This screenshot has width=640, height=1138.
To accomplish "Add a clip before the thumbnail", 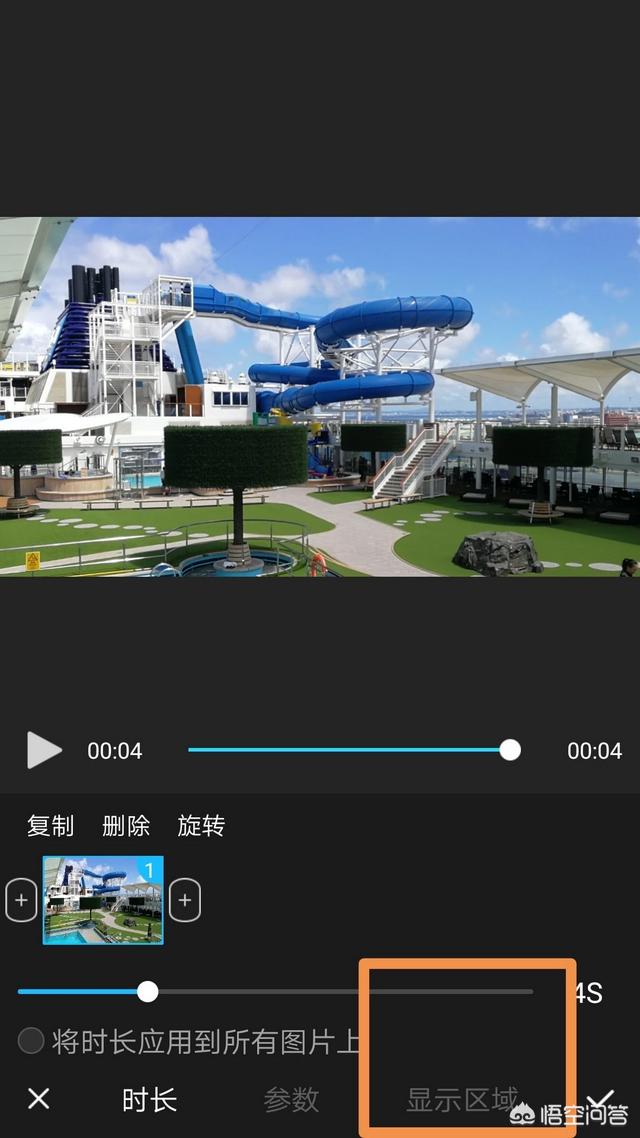I will (21, 901).
